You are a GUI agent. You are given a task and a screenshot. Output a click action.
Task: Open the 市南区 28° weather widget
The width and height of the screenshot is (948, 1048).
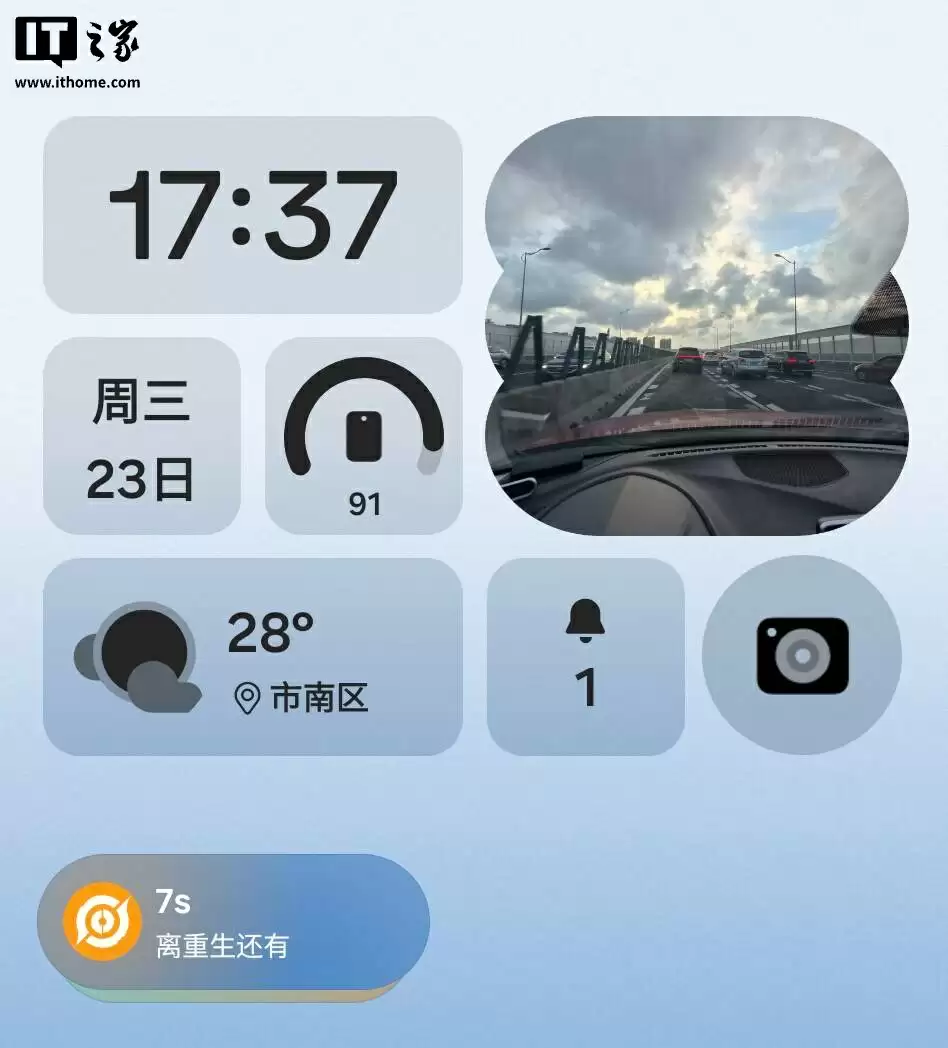pos(252,657)
